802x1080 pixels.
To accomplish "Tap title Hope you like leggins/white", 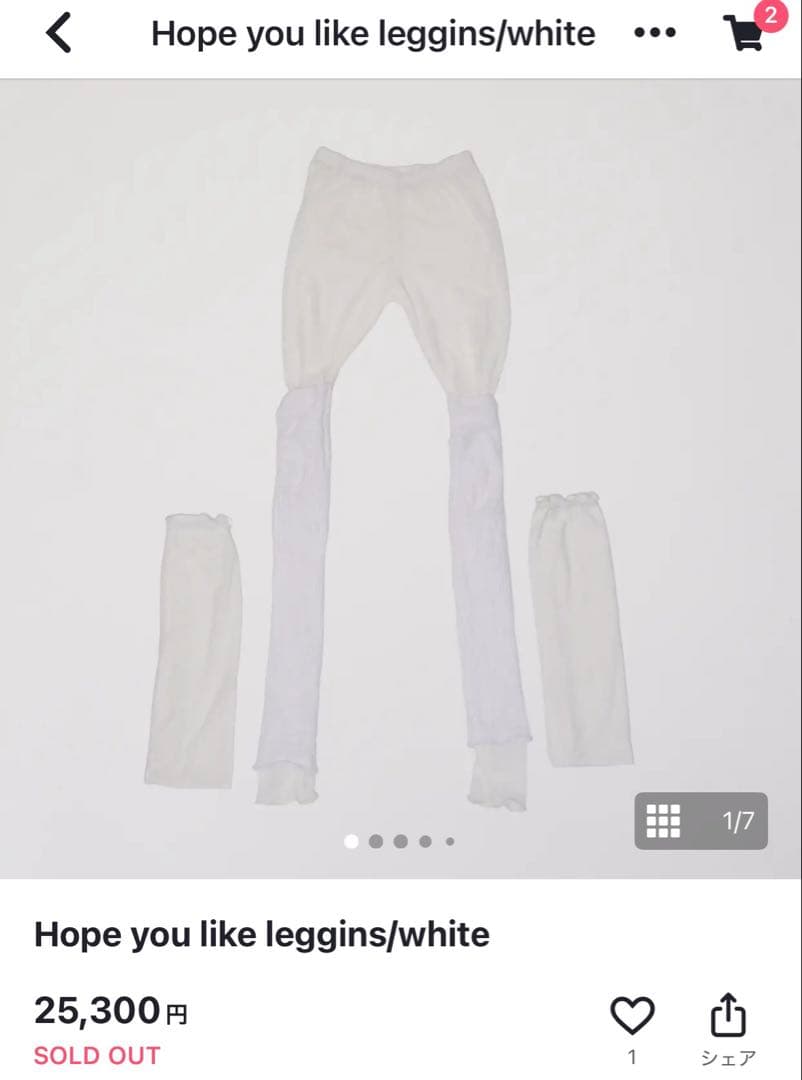I will [x=262, y=936].
